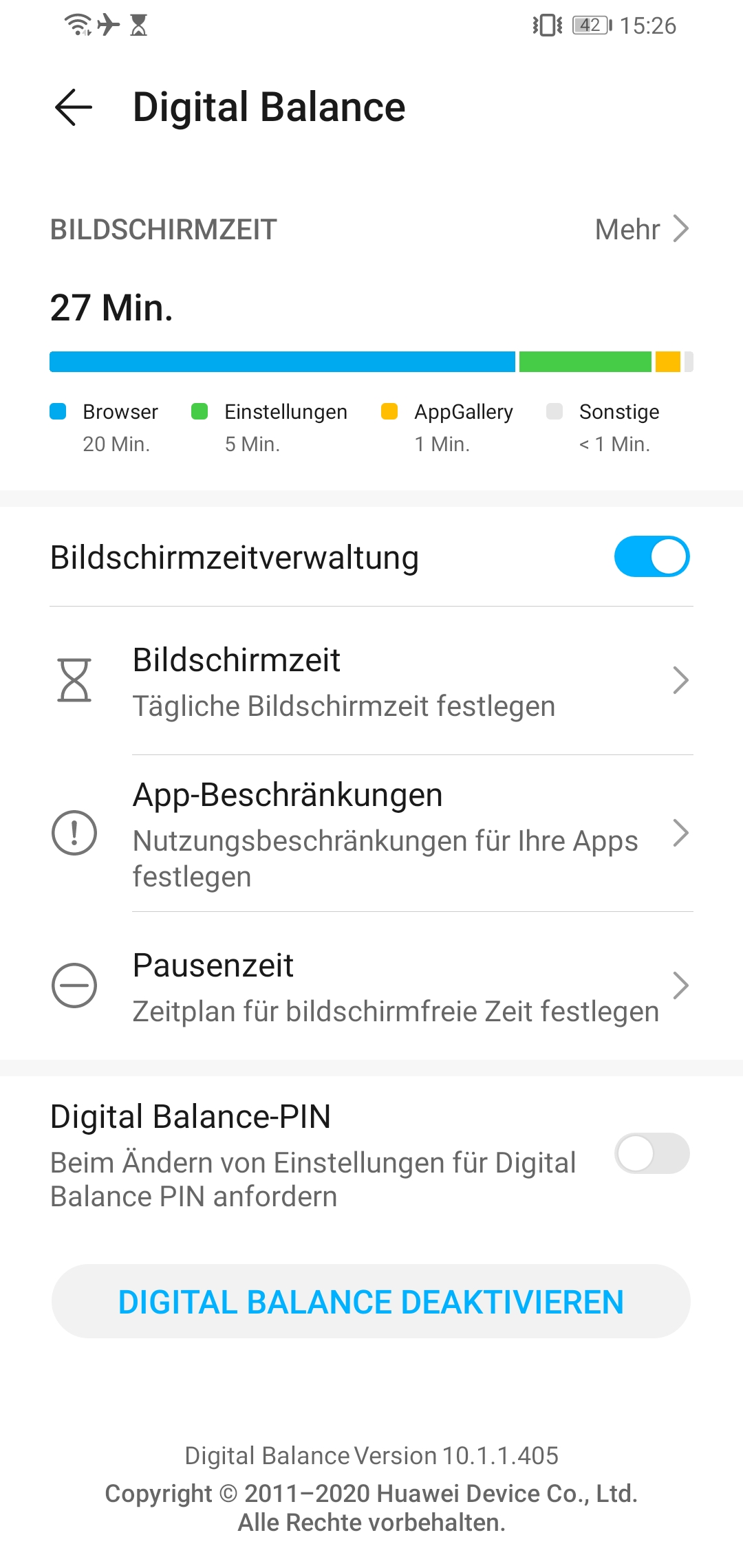Open Pausenzeit schedule settings
Viewport: 743px width, 1568px height.
tap(371, 986)
